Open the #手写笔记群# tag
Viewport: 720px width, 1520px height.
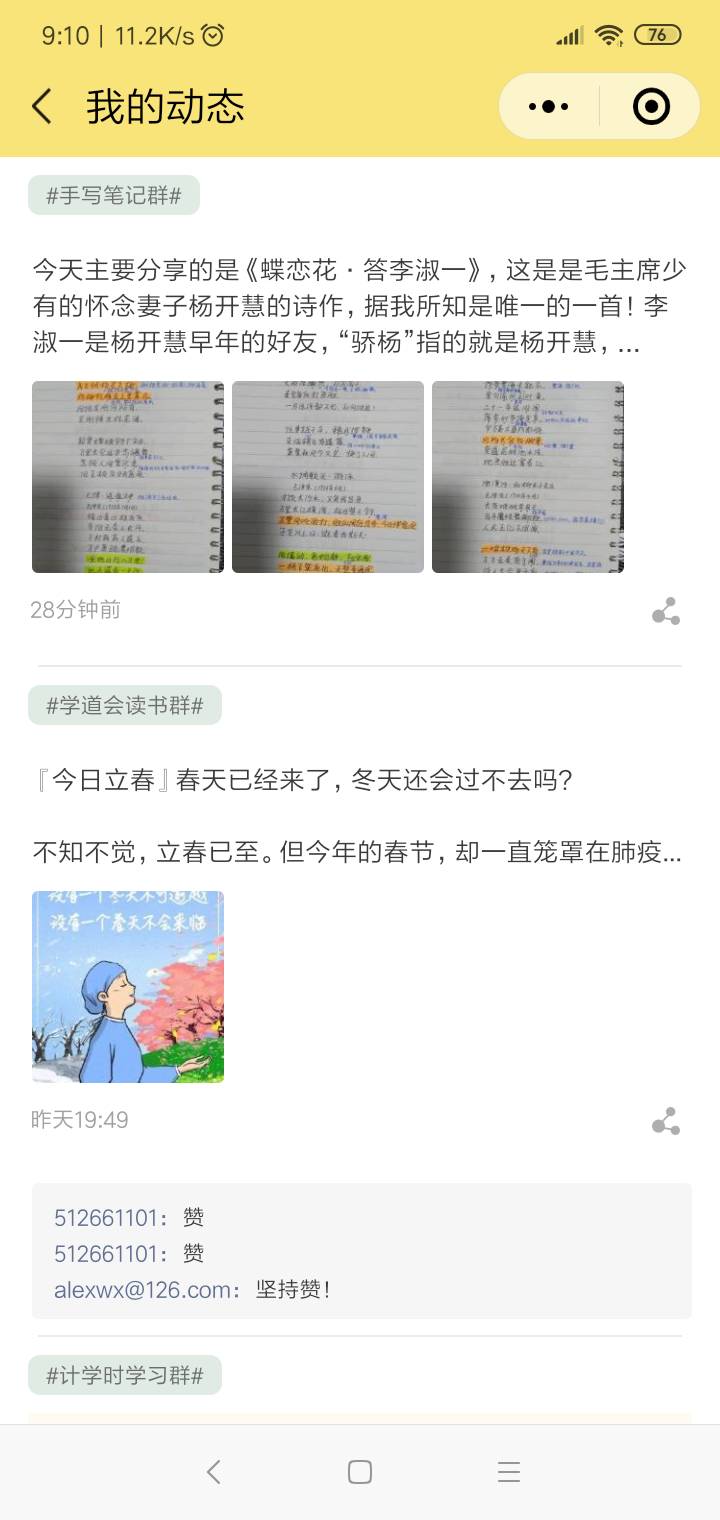pos(114,195)
